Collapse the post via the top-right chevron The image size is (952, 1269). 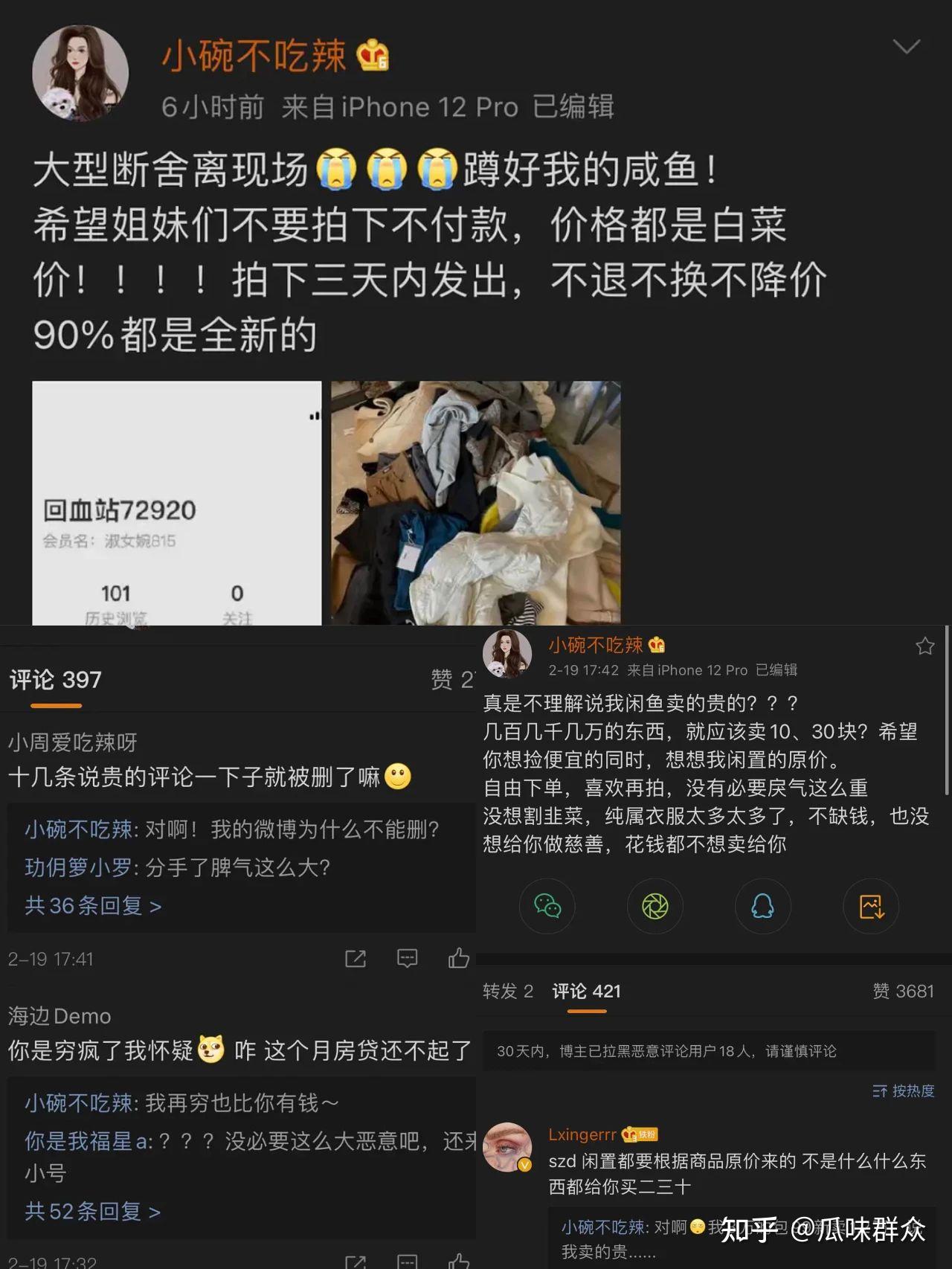(907, 46)
